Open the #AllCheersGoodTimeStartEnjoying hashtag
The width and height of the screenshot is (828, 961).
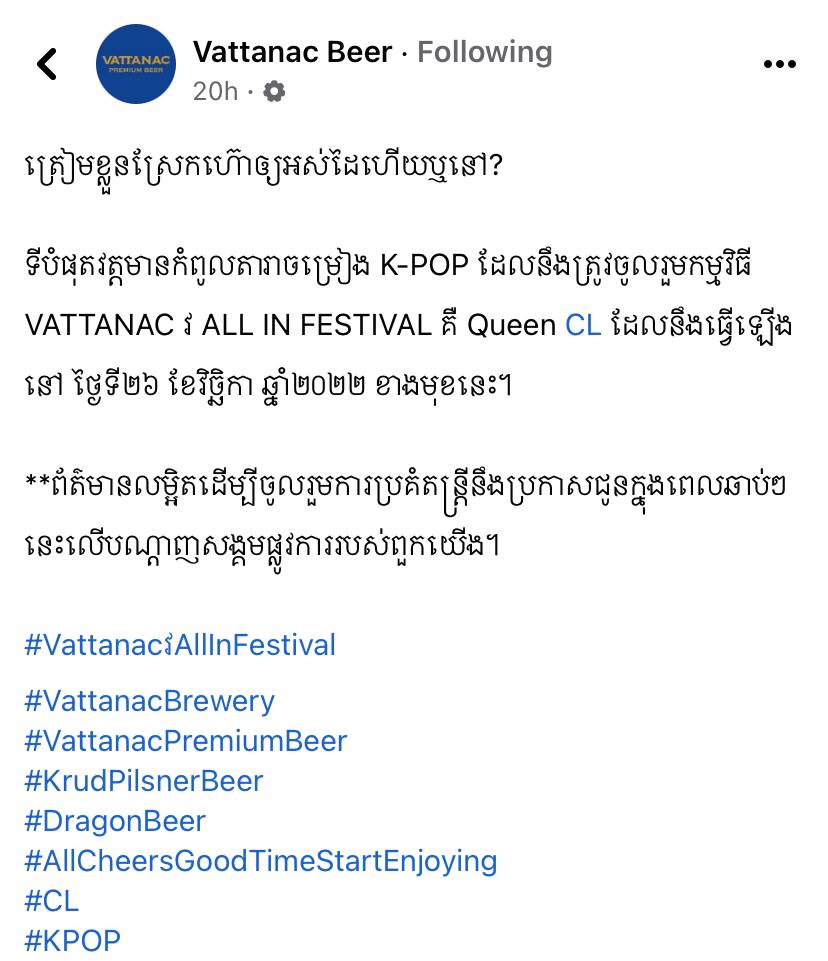[260, 861]
